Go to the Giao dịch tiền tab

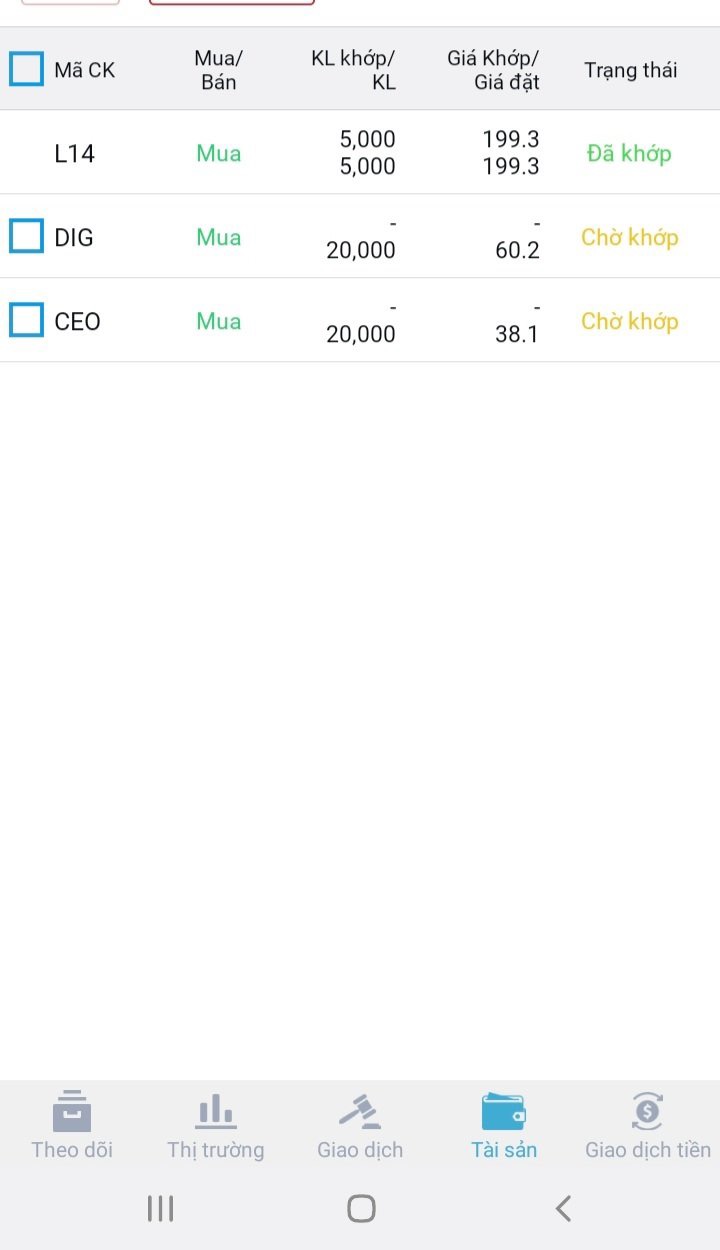coord(648,1126)
